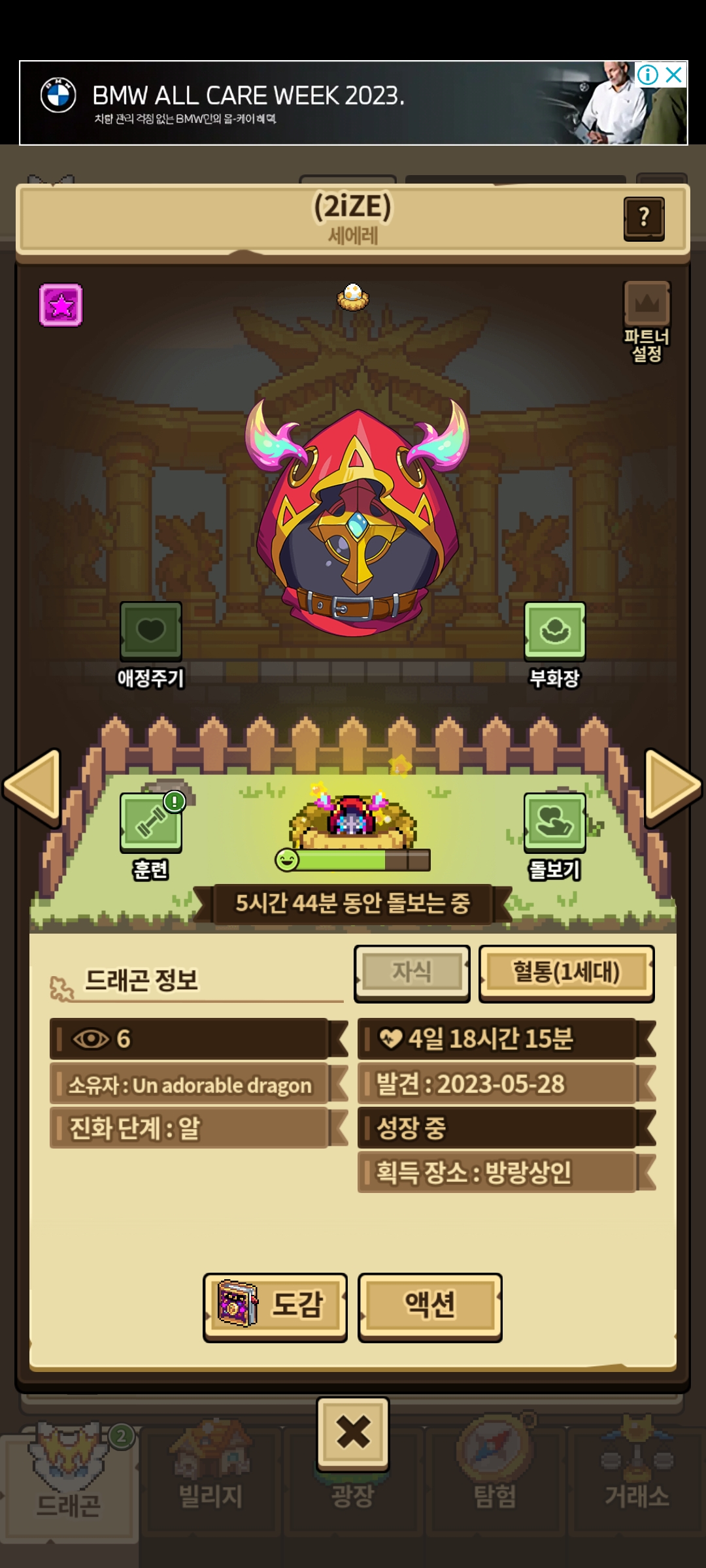706x1568 pixels.
Task: Tap the 액션 action button
Action: [430, 1307]
